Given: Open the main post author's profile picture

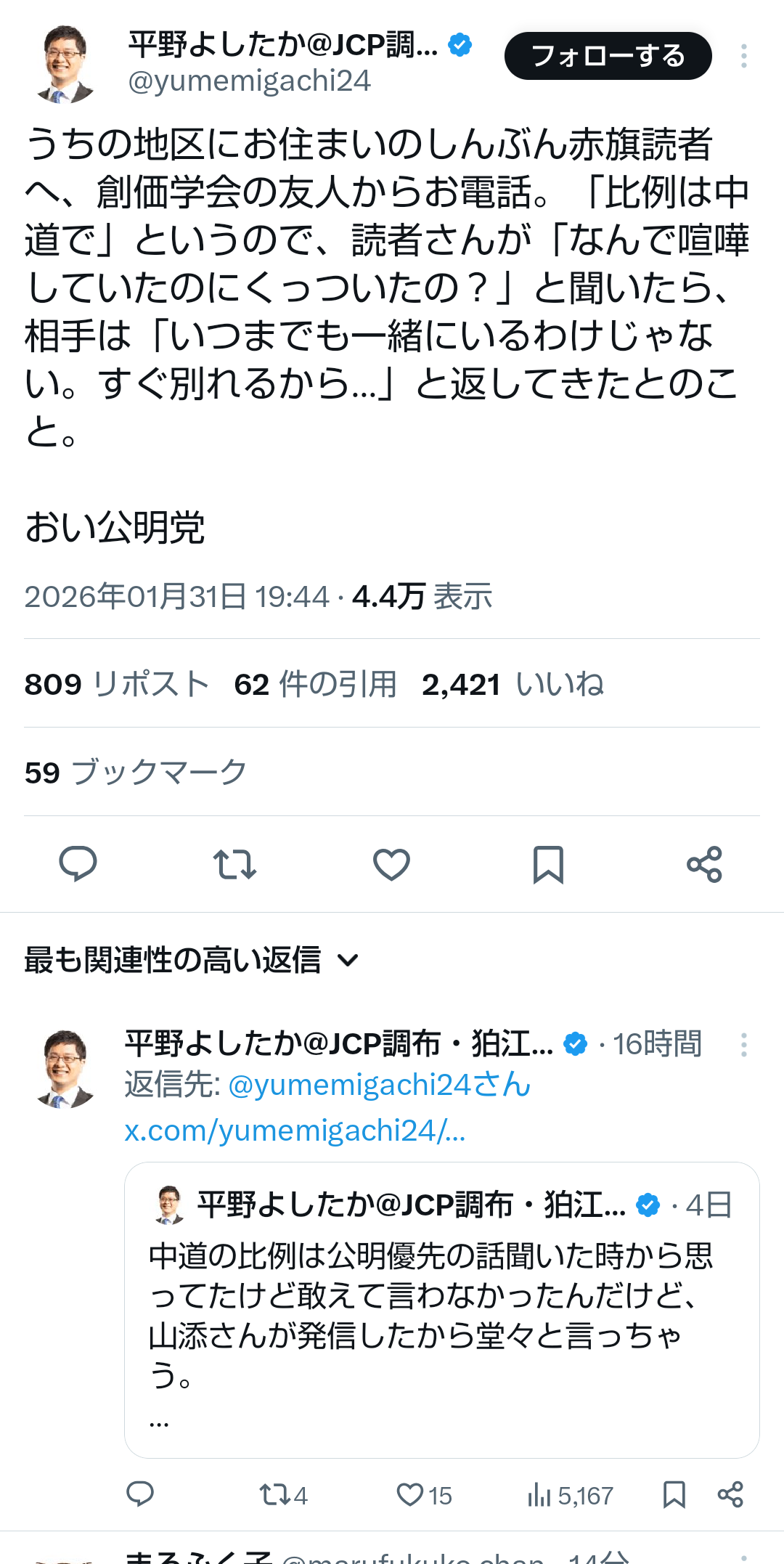Looking at the screenshot, I should tap(65, 64).
